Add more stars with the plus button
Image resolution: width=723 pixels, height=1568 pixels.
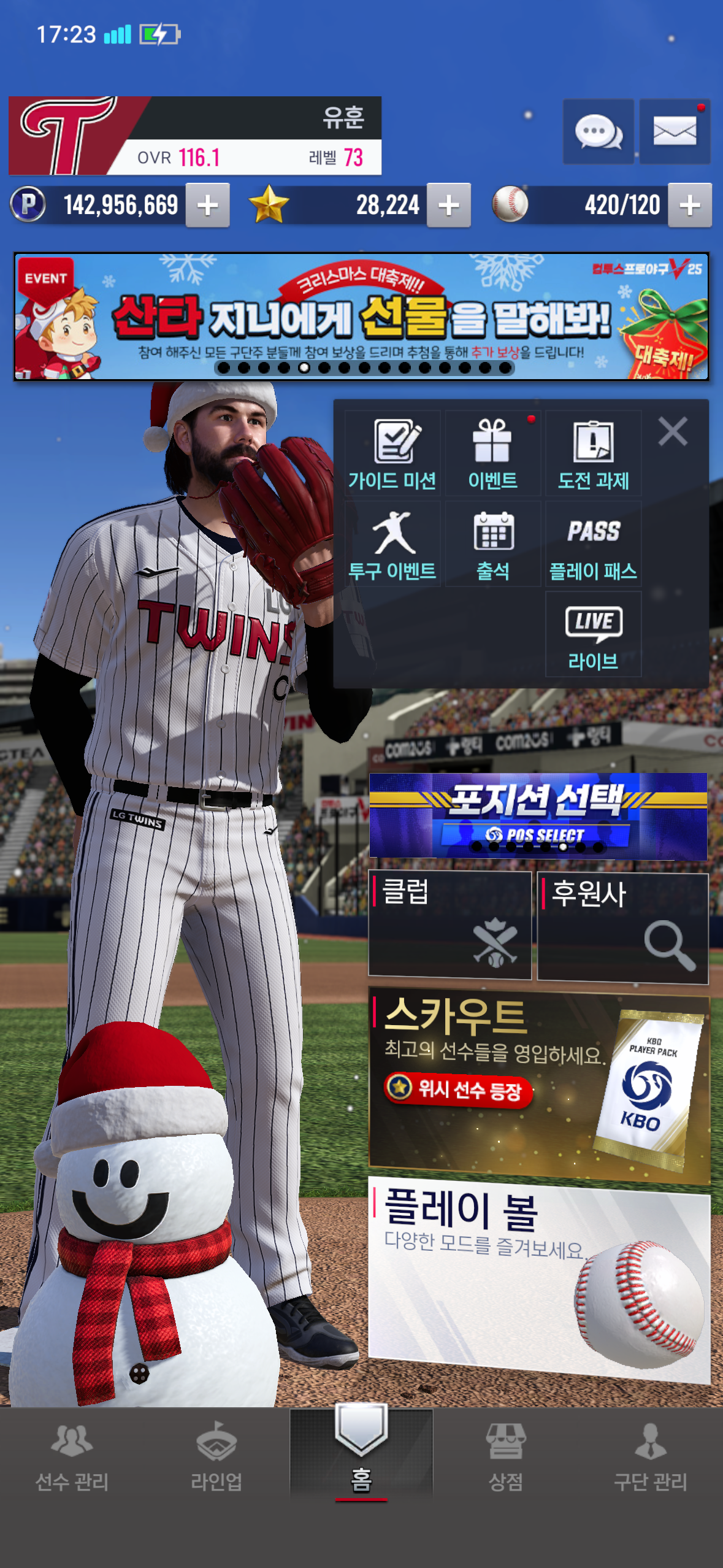coord(449,206)
